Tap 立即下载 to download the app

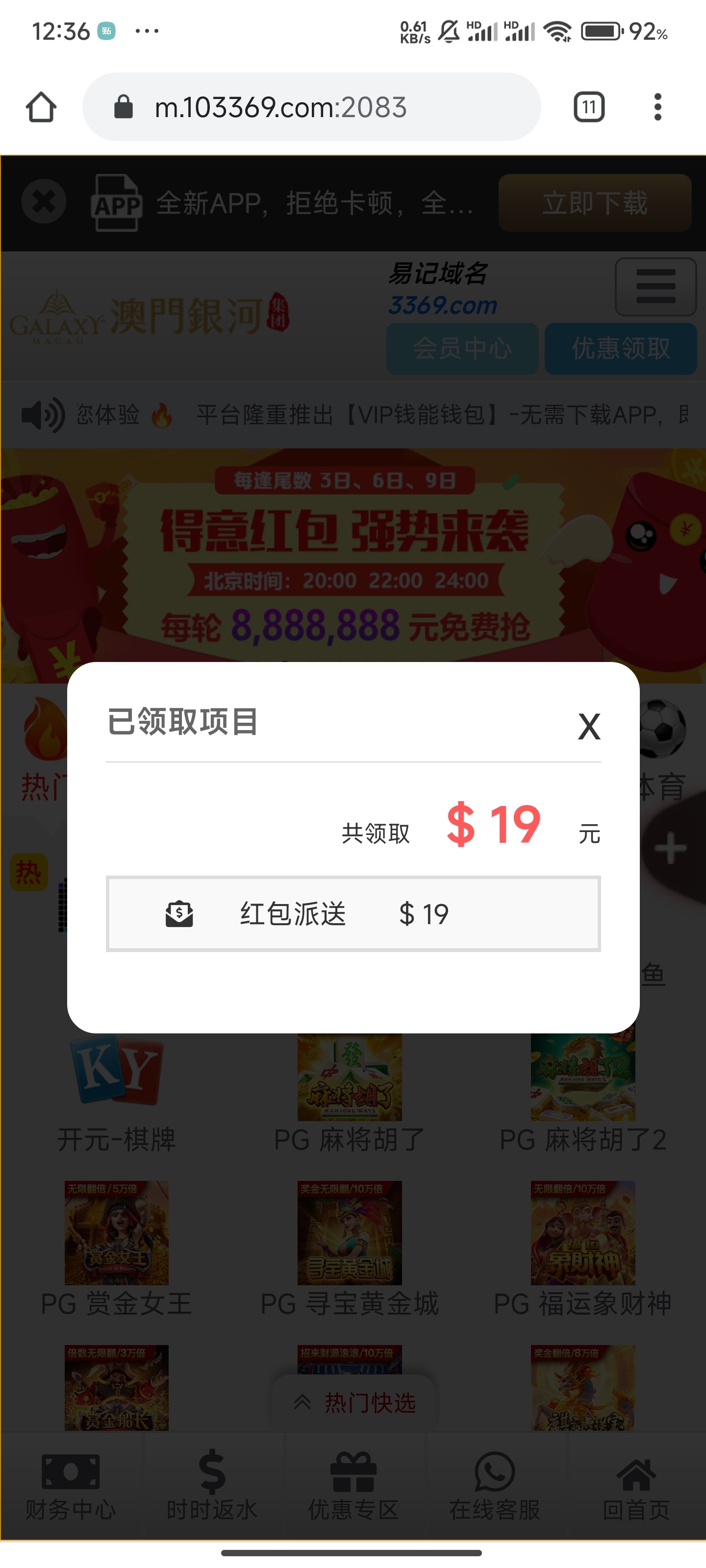tap(595, 203)
